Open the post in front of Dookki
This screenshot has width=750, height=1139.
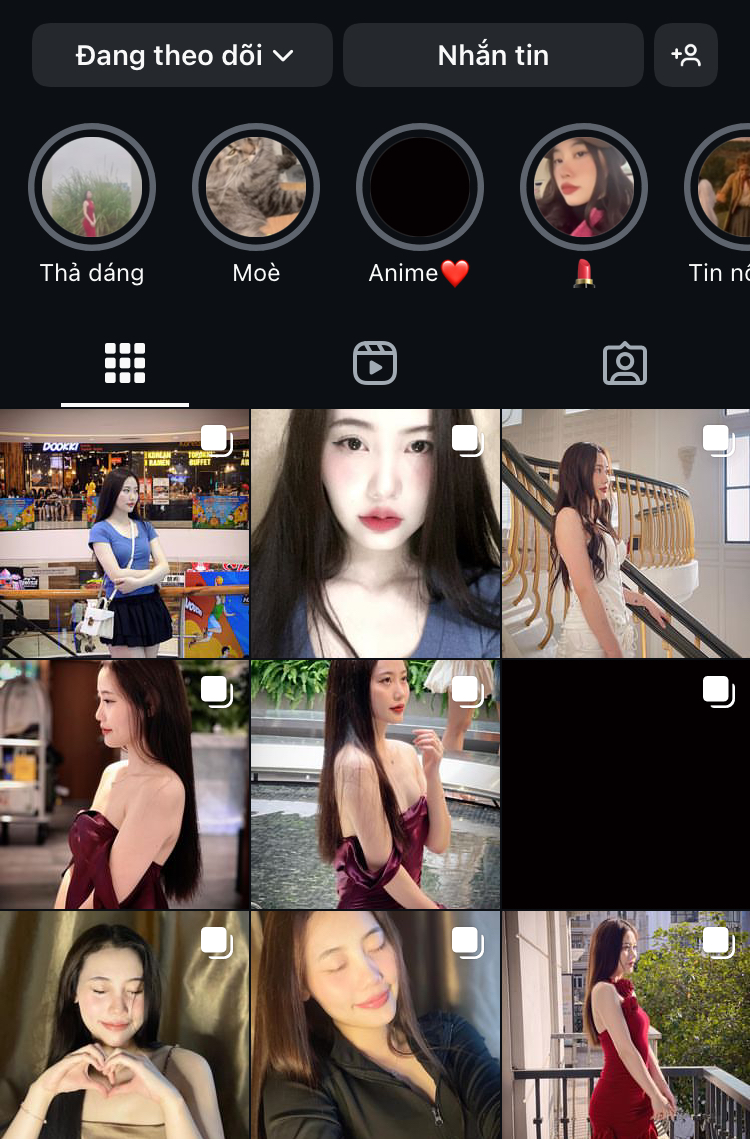(124, 533)
